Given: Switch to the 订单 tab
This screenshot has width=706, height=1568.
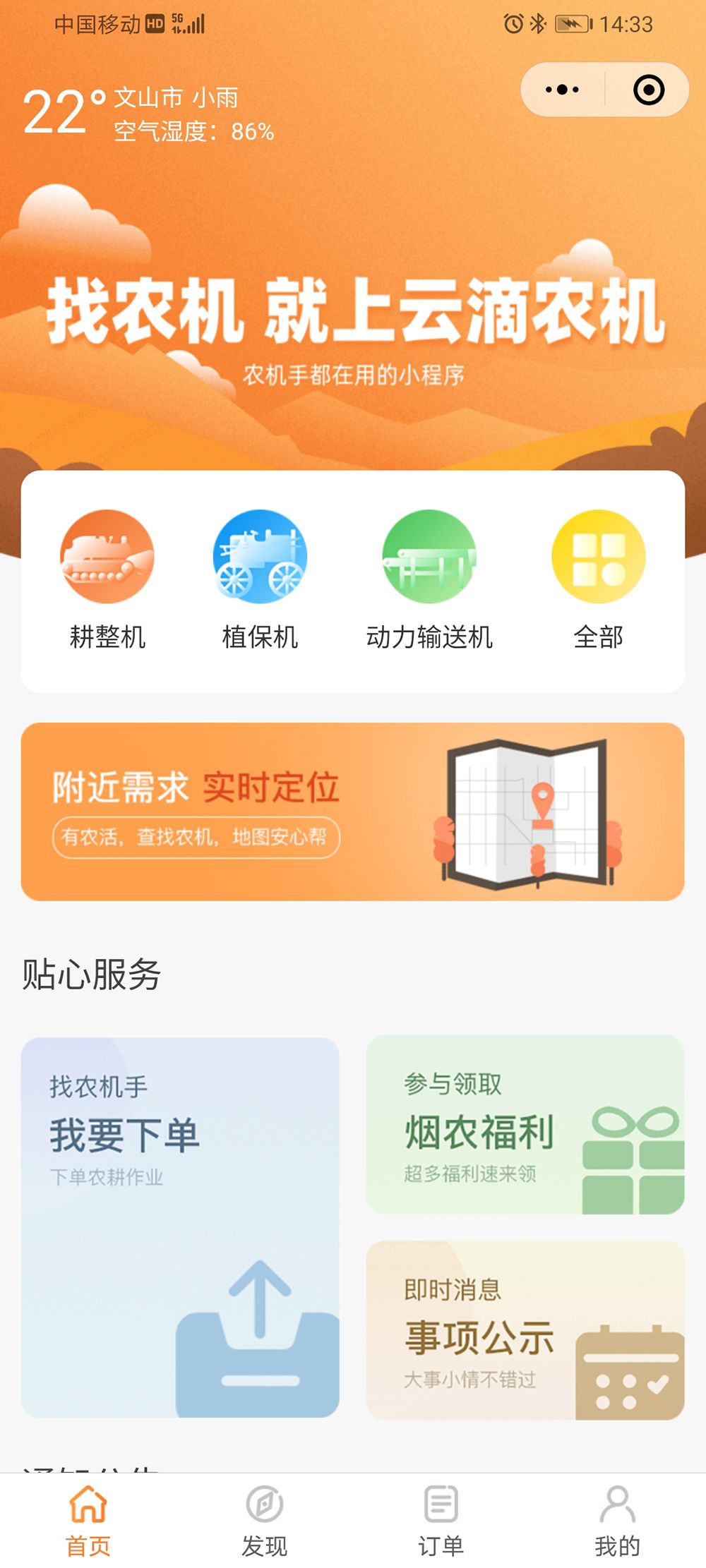Looking at the screenshot, I should point(441,1521).
